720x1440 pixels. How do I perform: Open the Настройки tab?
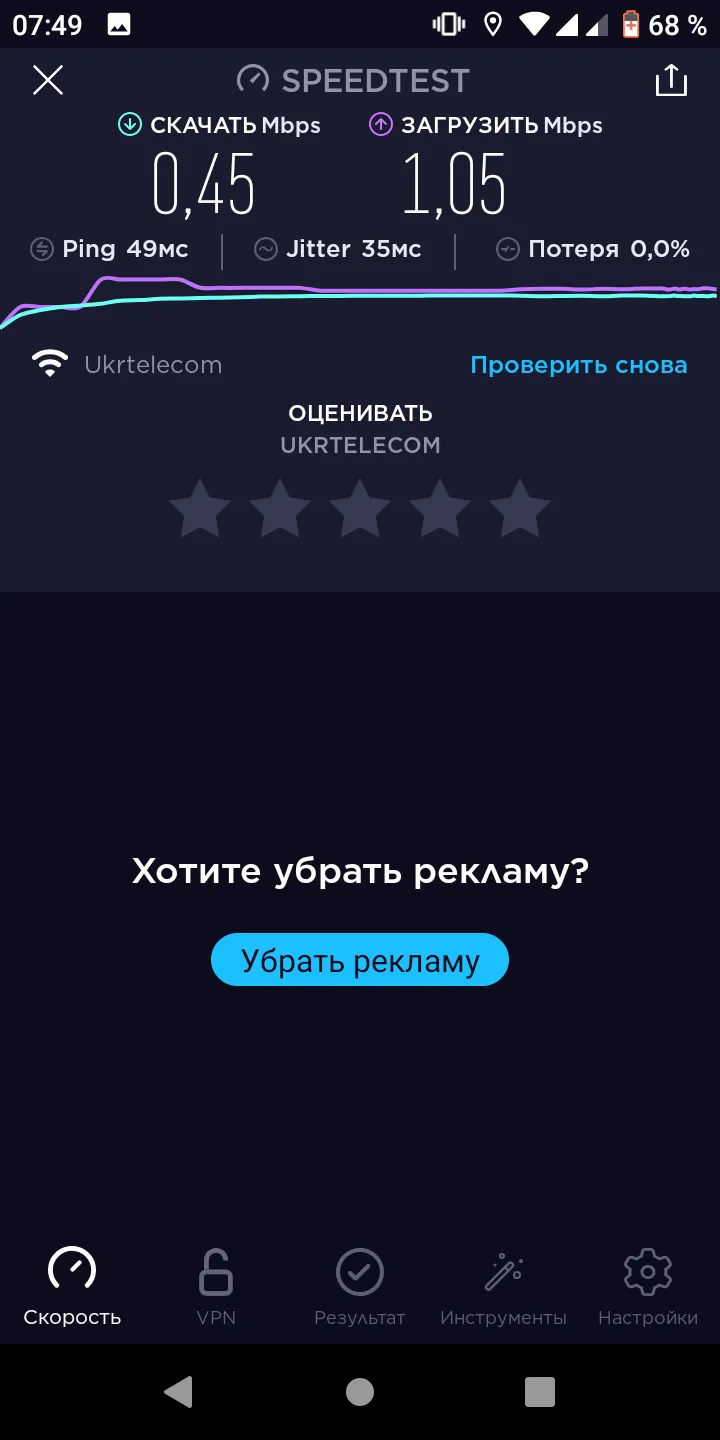click(648, 1286)
